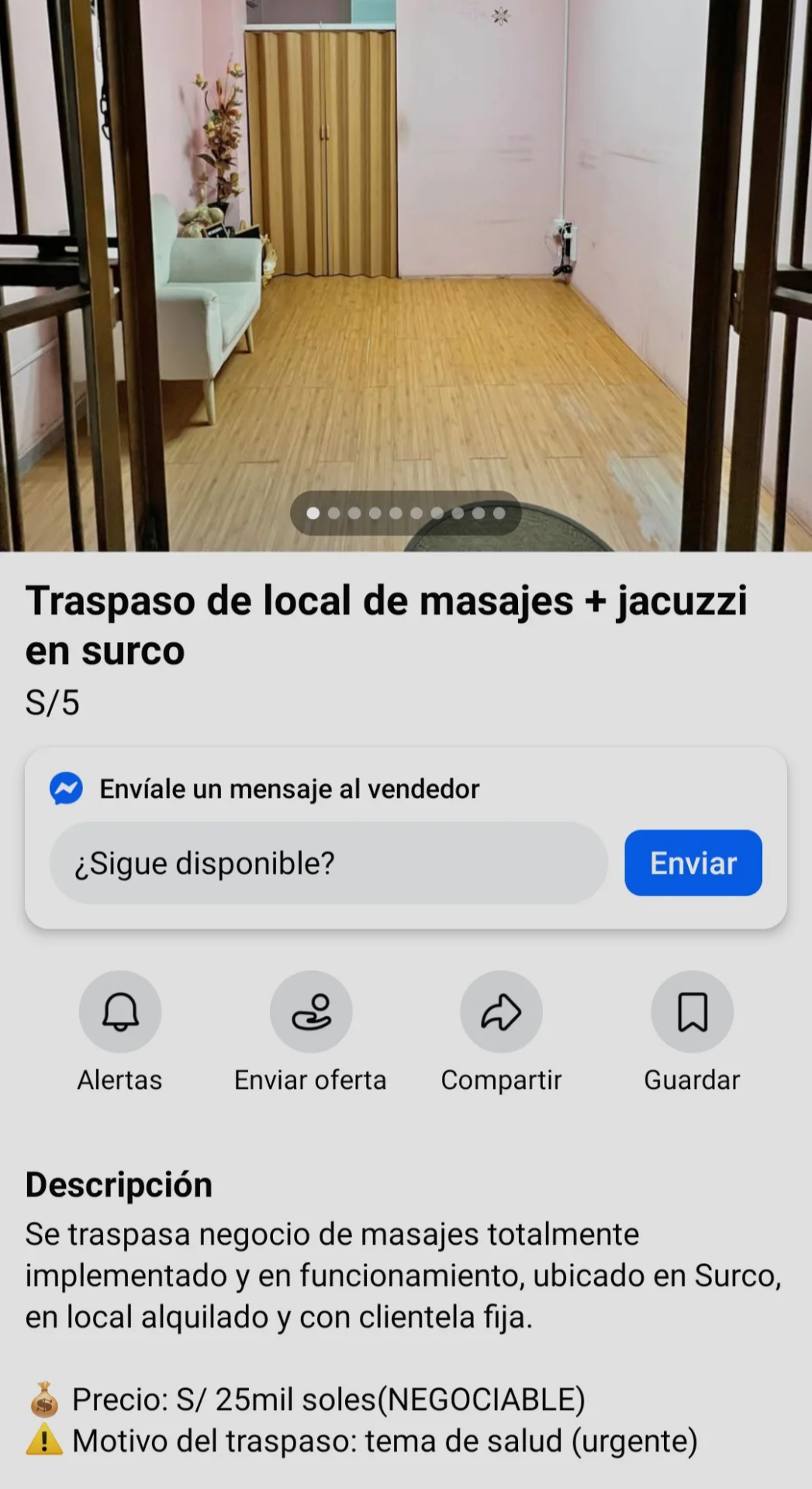Send the message to the seller with Enviar
This screenshot has height=1489, width=812.
[693, 862]
